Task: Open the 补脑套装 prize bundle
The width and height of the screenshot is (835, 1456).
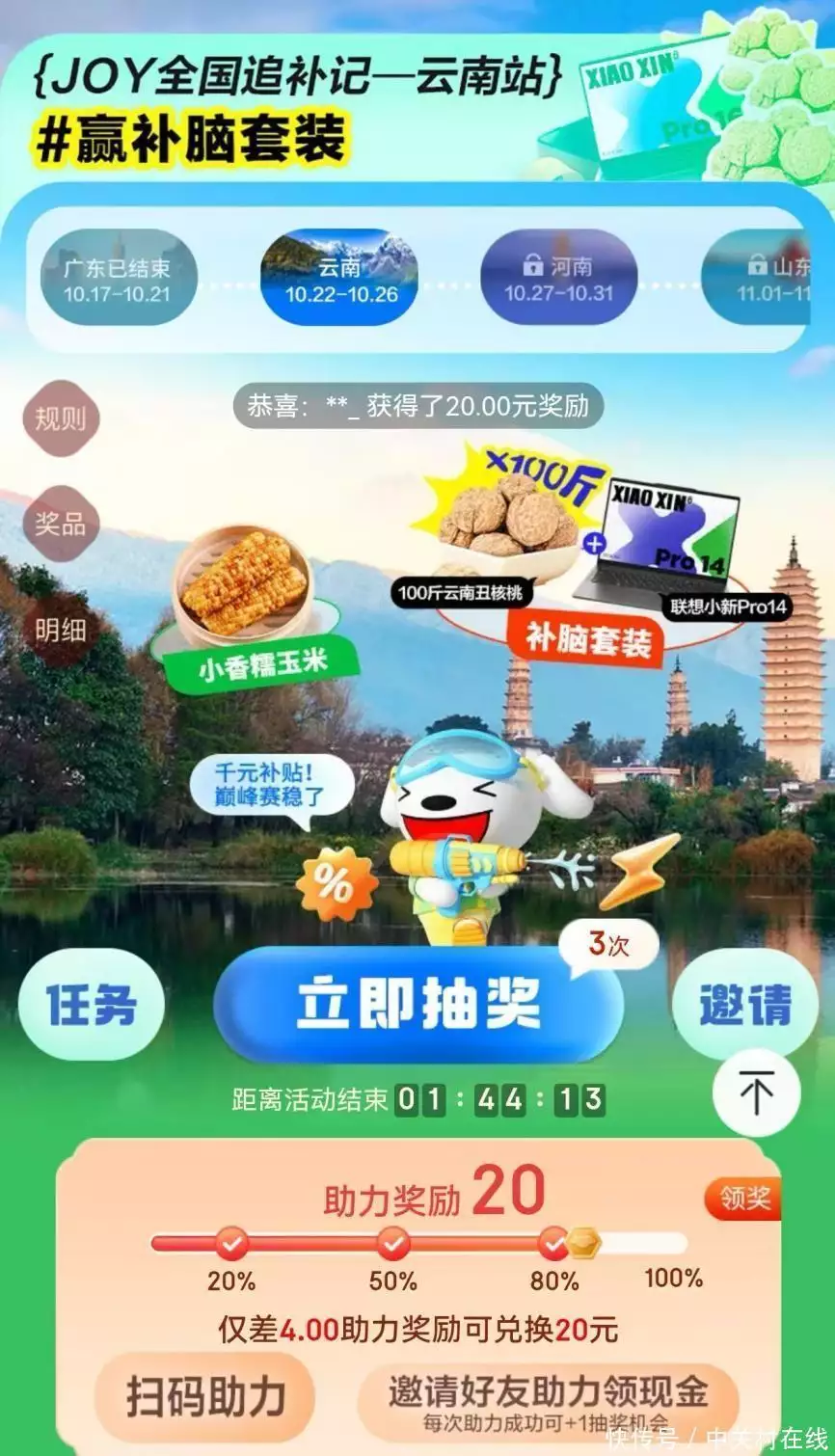Action: tap(588, 579)
